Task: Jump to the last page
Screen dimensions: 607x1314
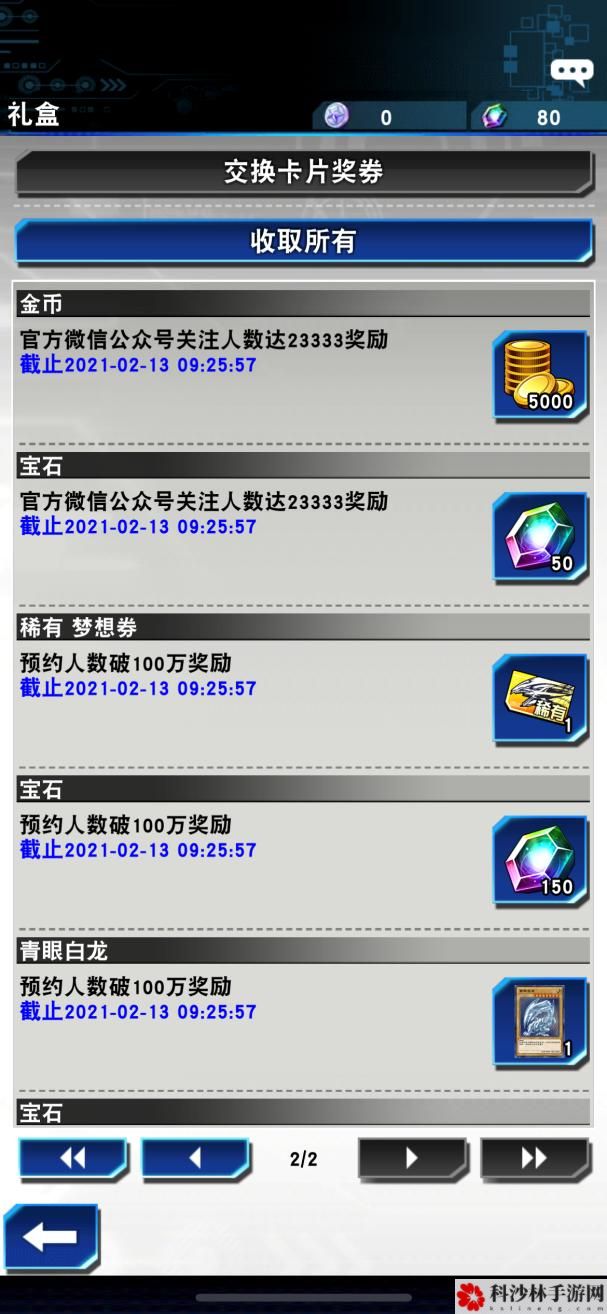Action: point(534,1159)
